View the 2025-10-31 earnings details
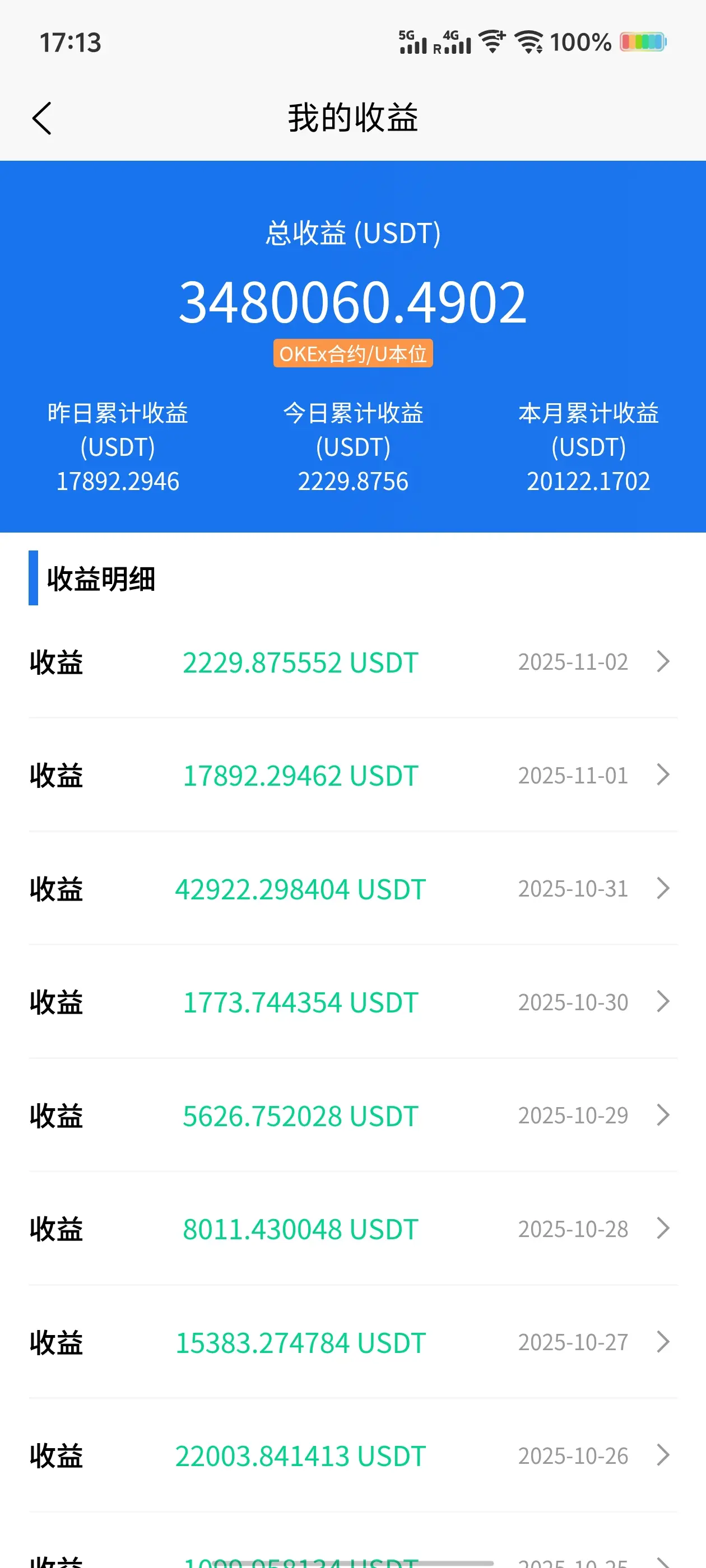Viewport: 706px width, 1568px height. 354,889
